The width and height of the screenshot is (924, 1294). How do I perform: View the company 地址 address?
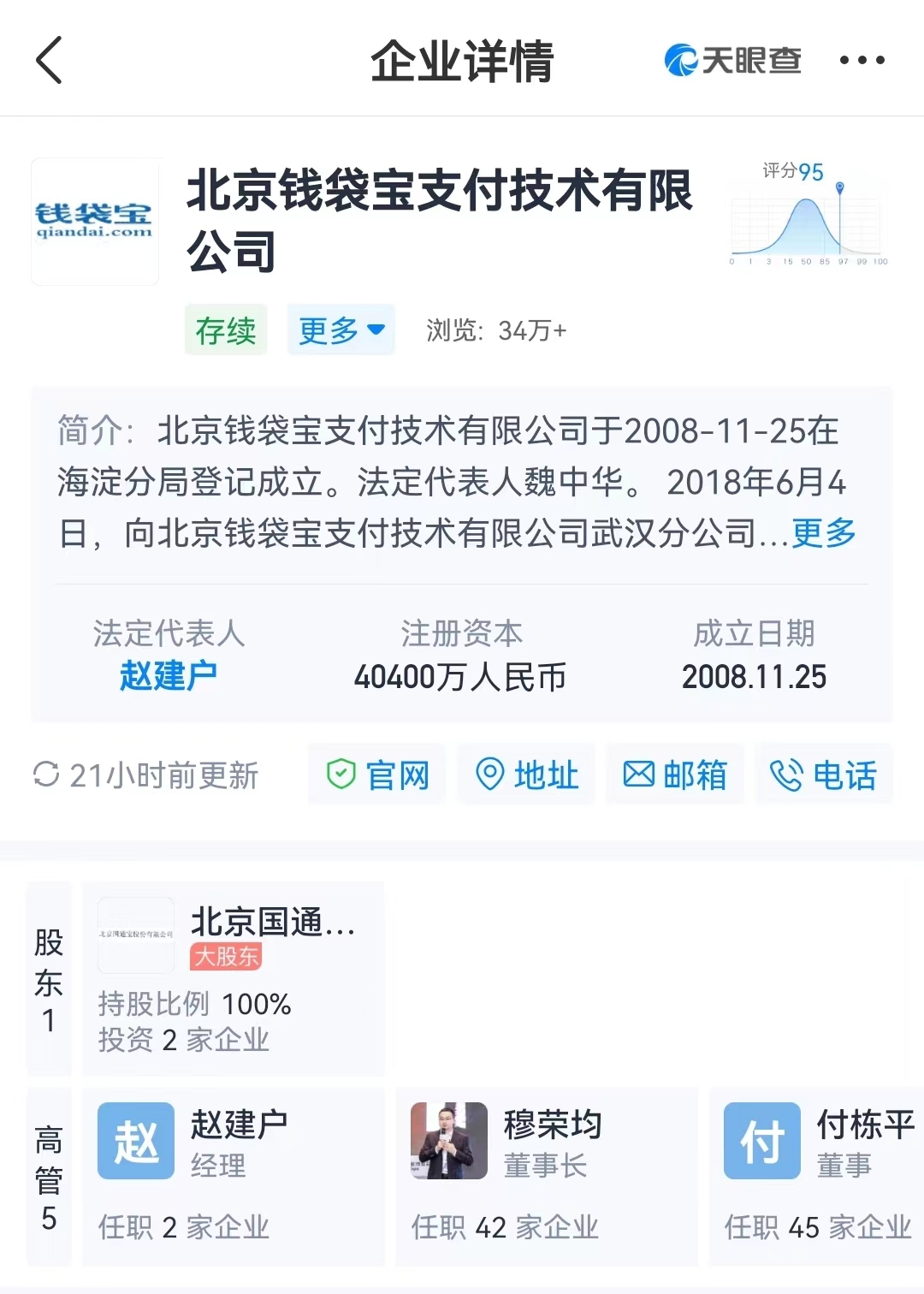526,775
